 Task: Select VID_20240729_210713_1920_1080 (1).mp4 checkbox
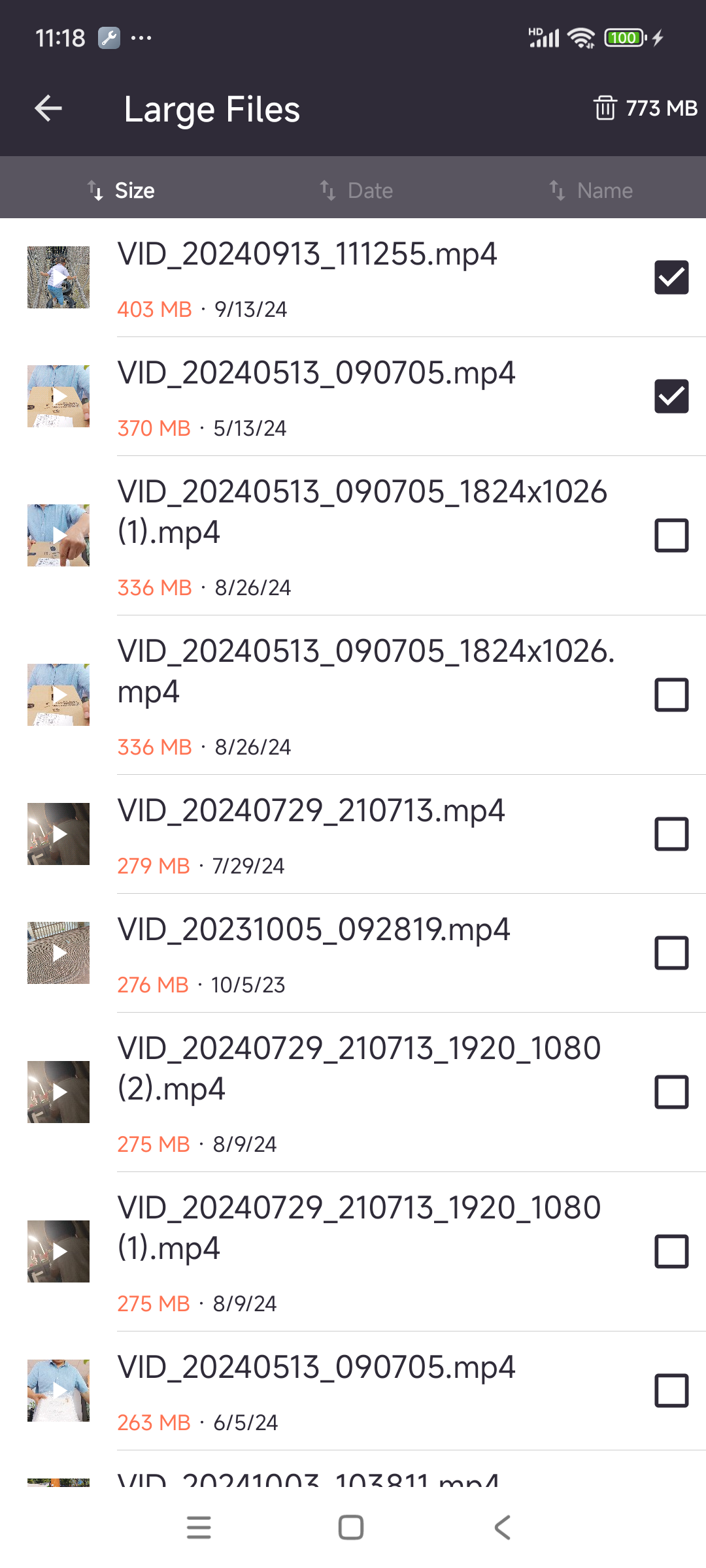pos(671,1251)
